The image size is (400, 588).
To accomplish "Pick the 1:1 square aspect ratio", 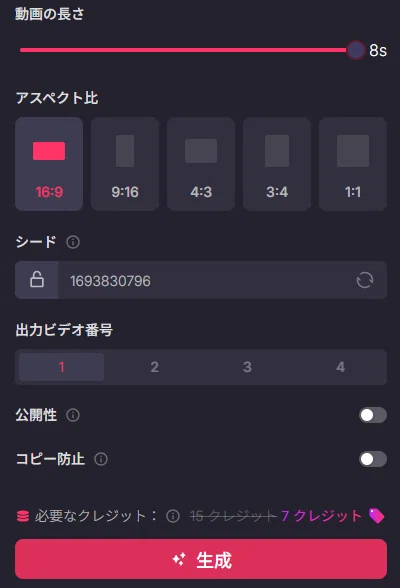I will pyautogui.click(x=353, y=164).
